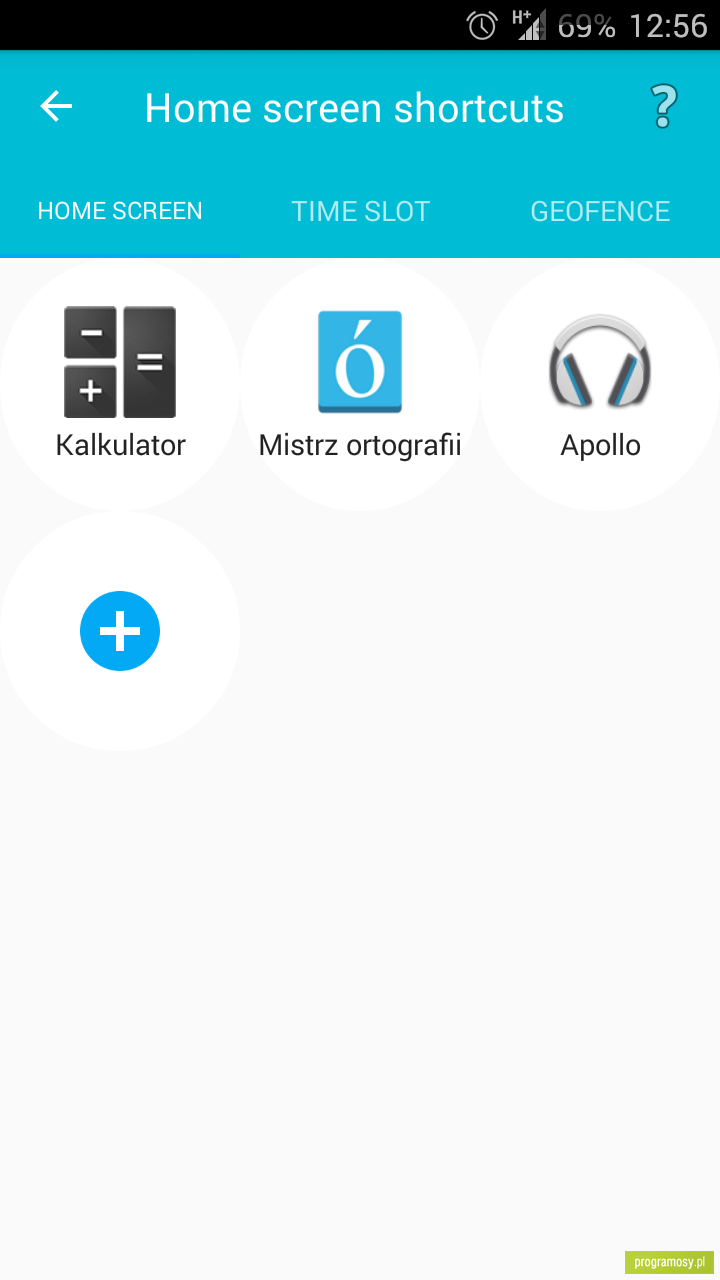Viewport: 720px width, 1280px height.
Task: Switch to the Geofence tab
Action: click(600, 211)
